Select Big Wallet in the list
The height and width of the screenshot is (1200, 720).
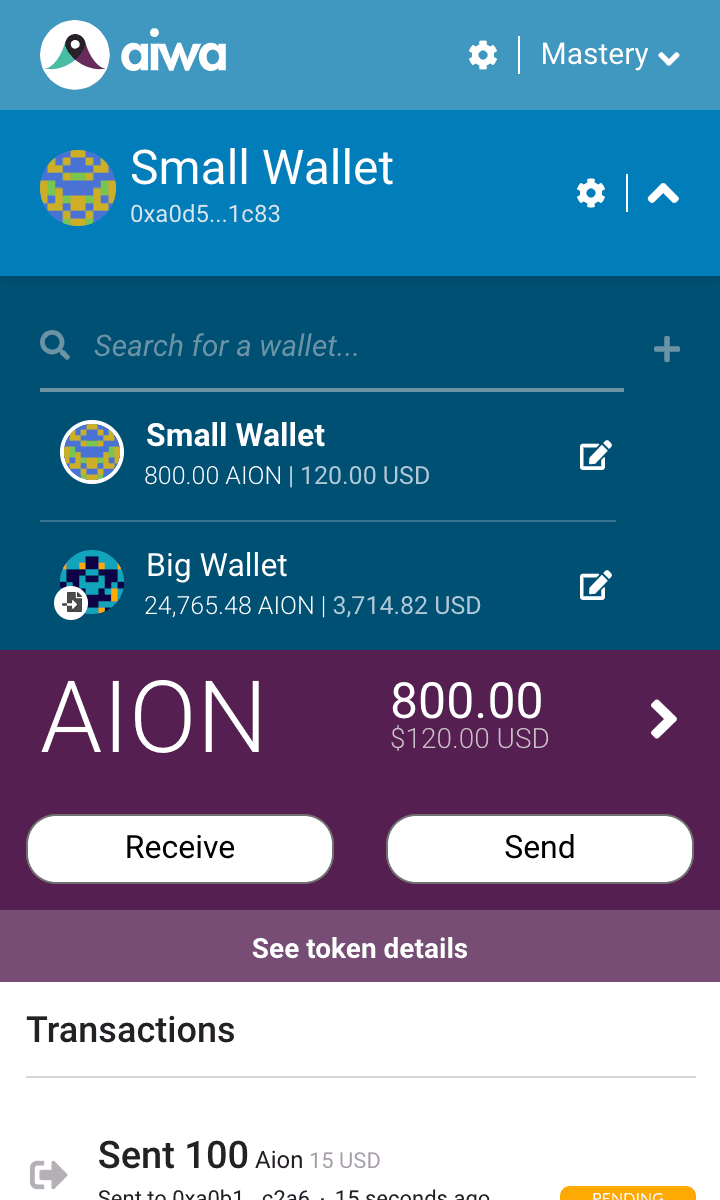coord(300,584)
